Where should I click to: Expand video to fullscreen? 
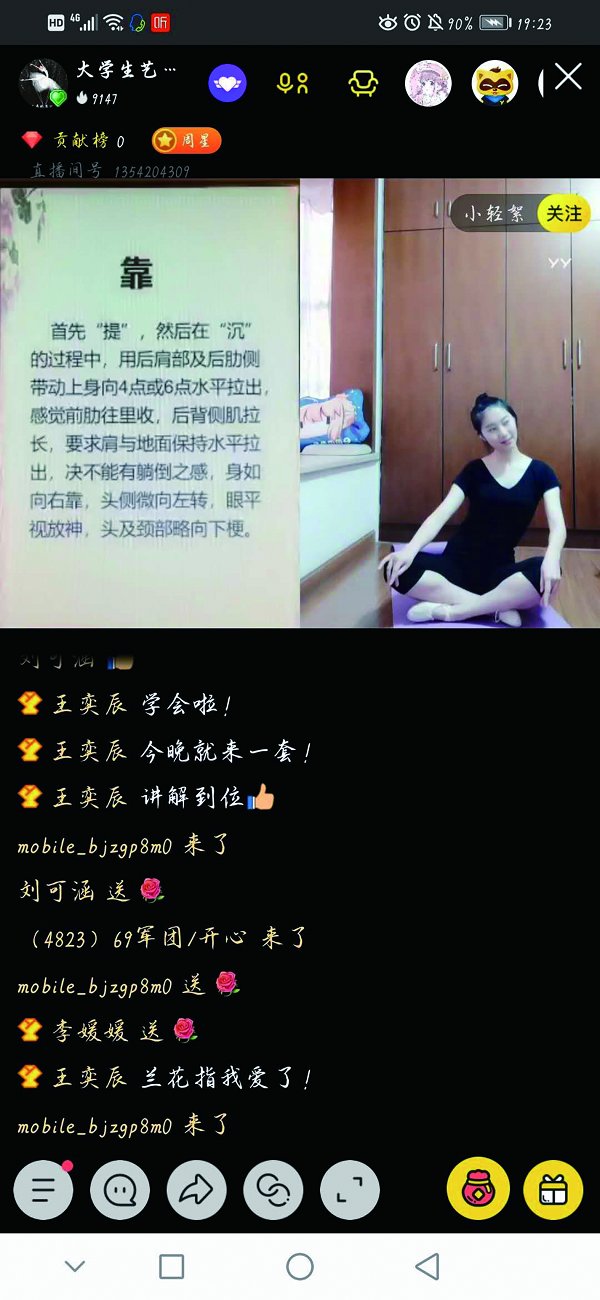click(x=350, y=1190)
